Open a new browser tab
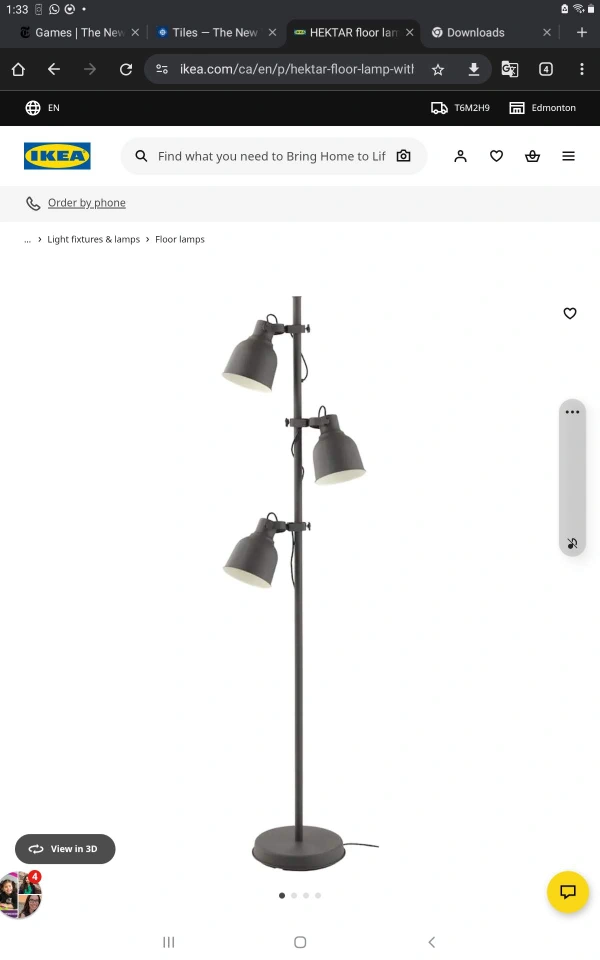 tap(582, 32)
